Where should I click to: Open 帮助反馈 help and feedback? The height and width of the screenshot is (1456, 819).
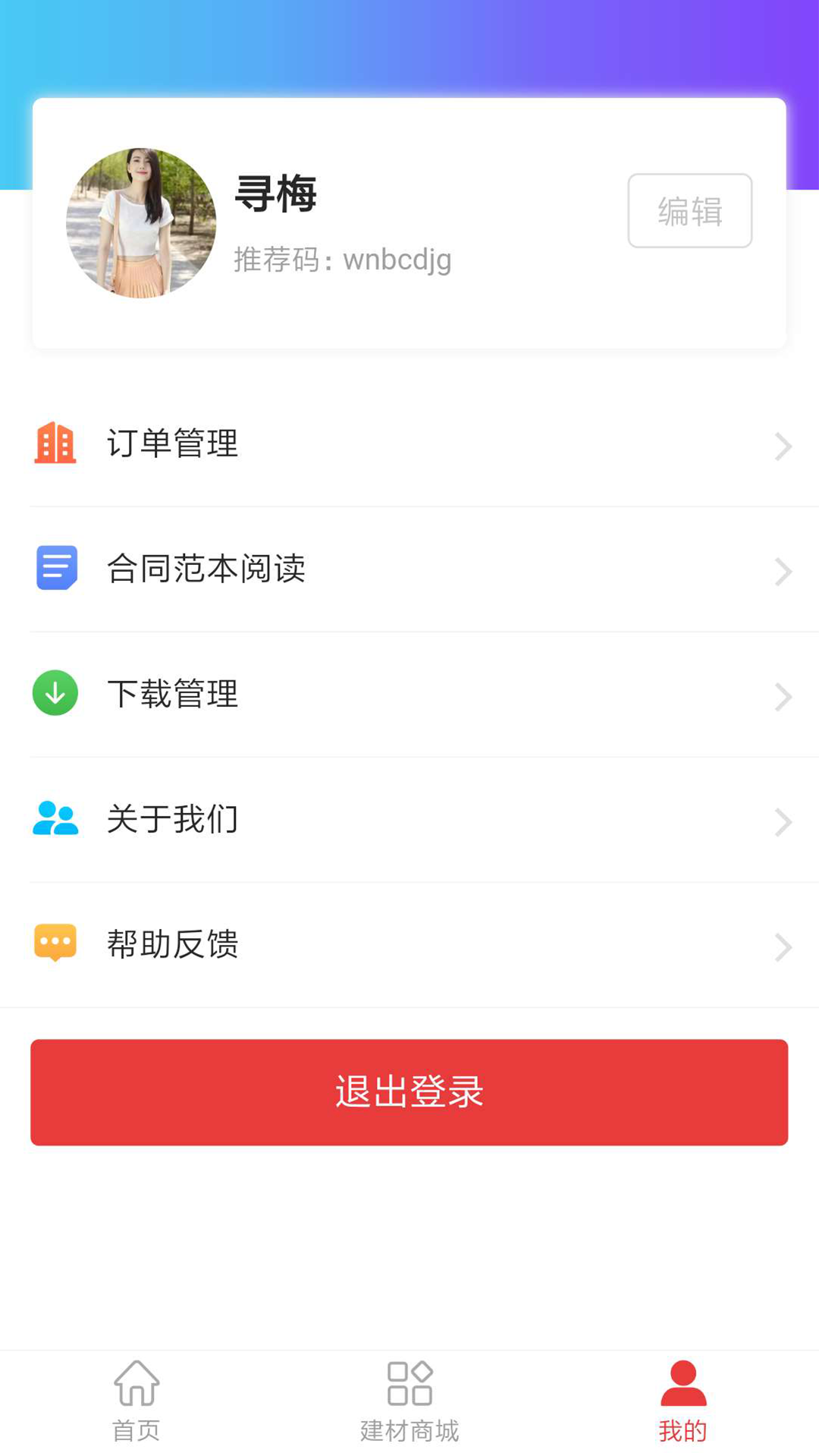point(409,944)
